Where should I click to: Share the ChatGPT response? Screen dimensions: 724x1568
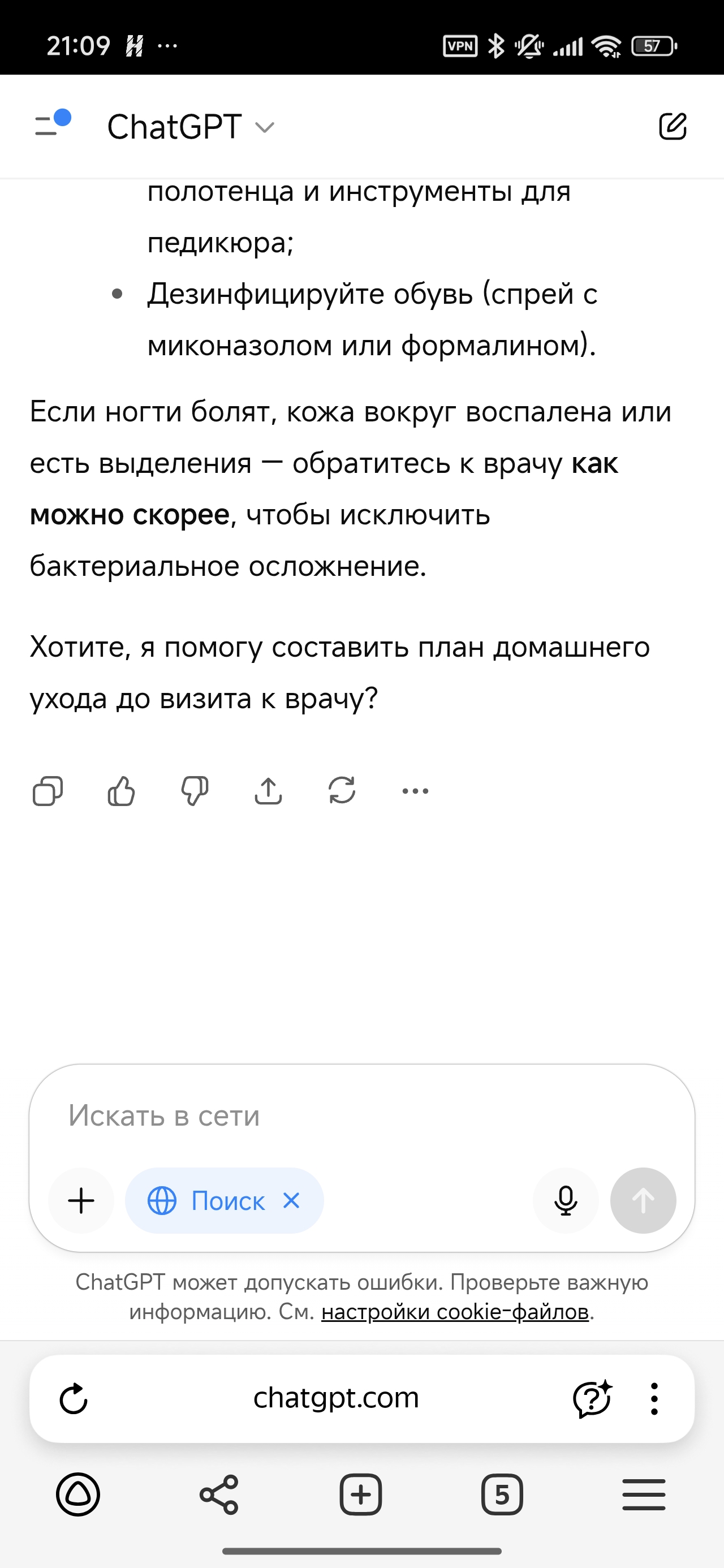[268, 791]
